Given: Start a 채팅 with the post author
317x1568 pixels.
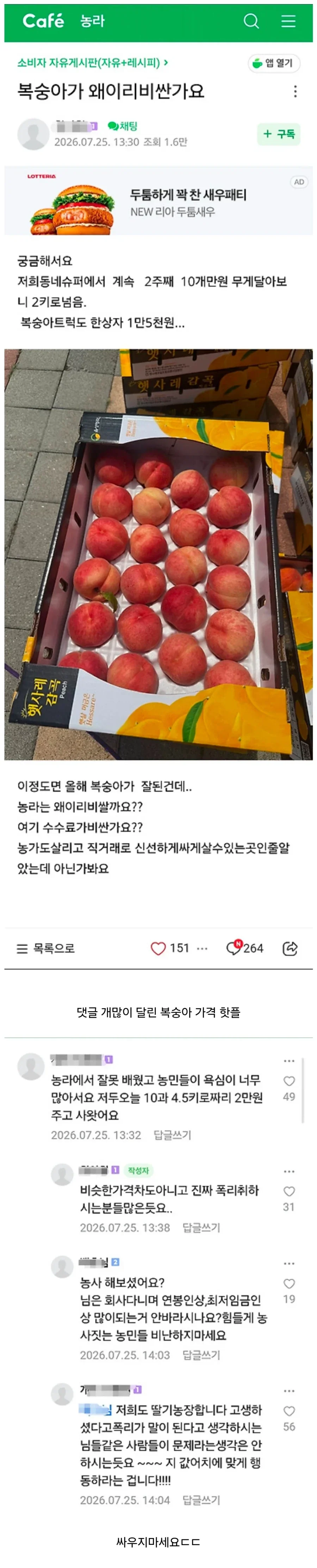Looking at the screenshot, I should (x=123, y=126).
